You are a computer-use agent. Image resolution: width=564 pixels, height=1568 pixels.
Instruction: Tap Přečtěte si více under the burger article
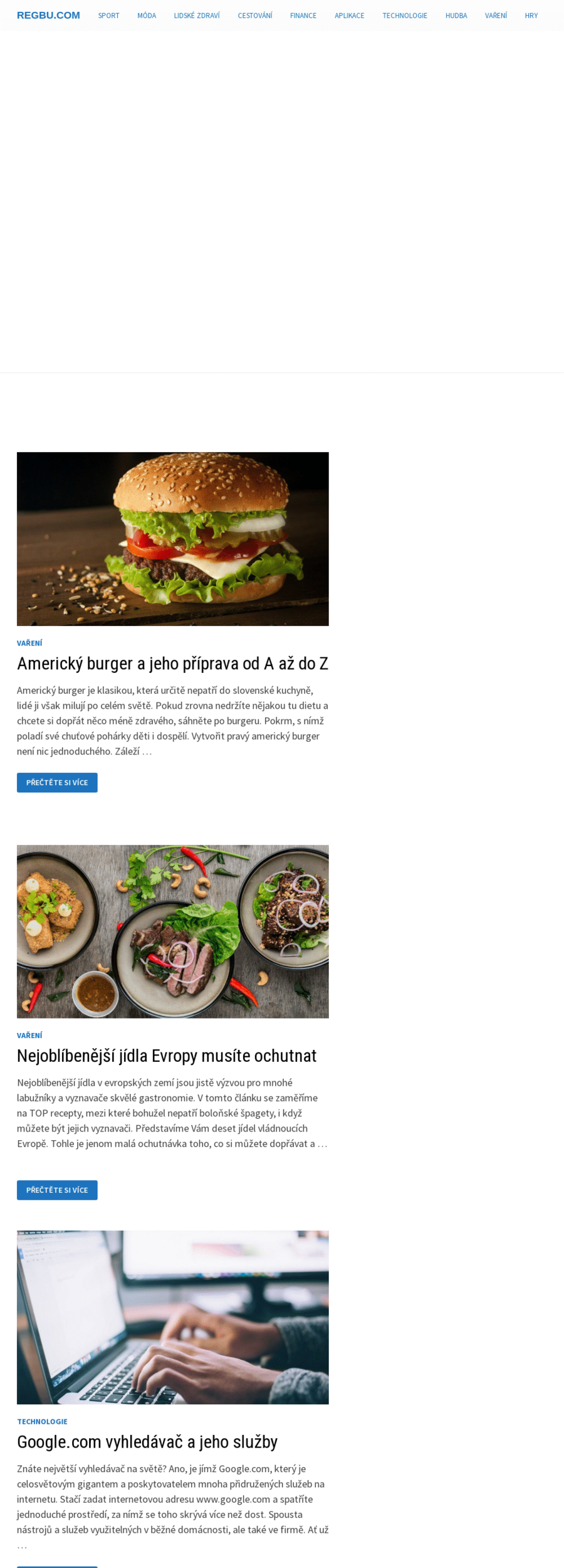(x=57, y=783)
